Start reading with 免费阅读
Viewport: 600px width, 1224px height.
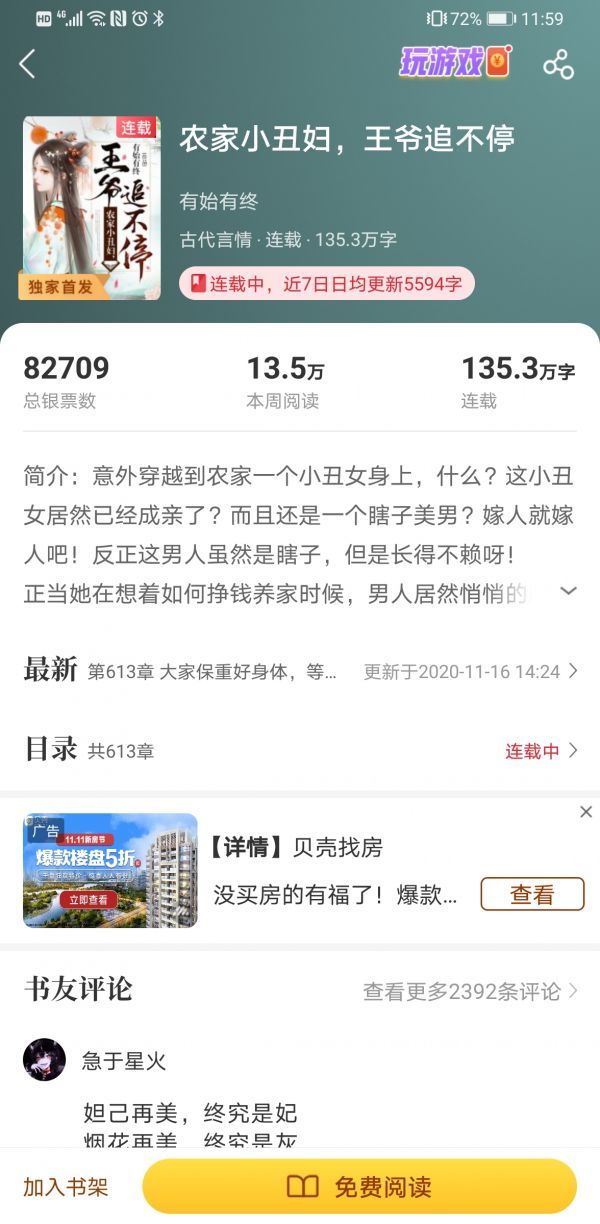click(x=360, y=1187)
